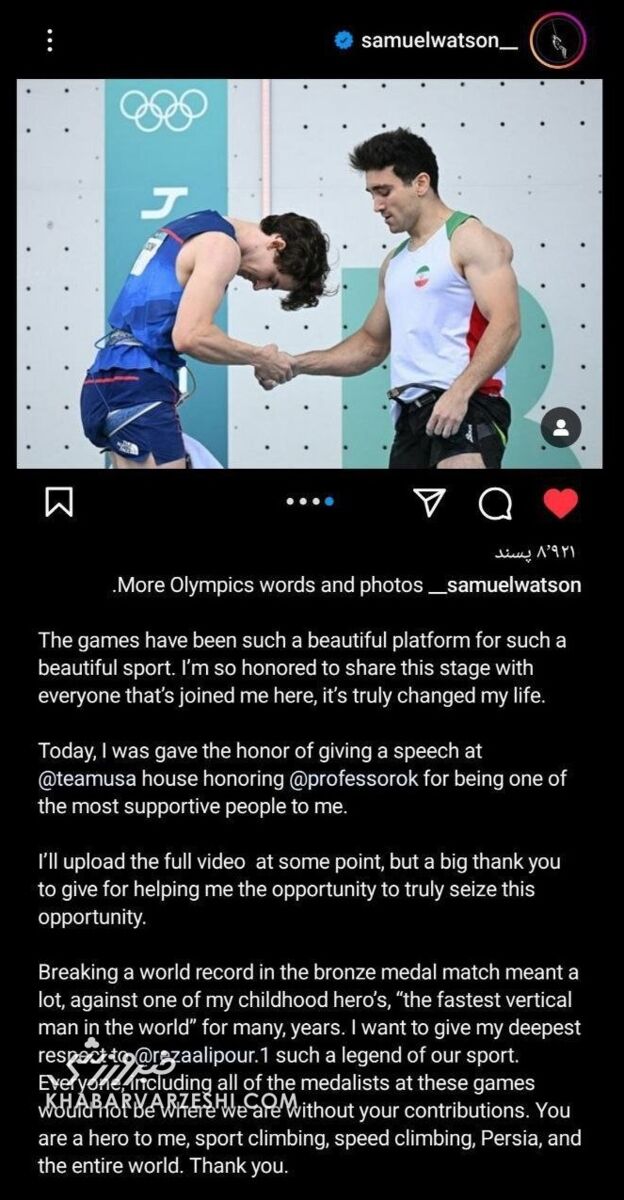
Task: View the list of 8,921 likes
Action: (535, 552)
